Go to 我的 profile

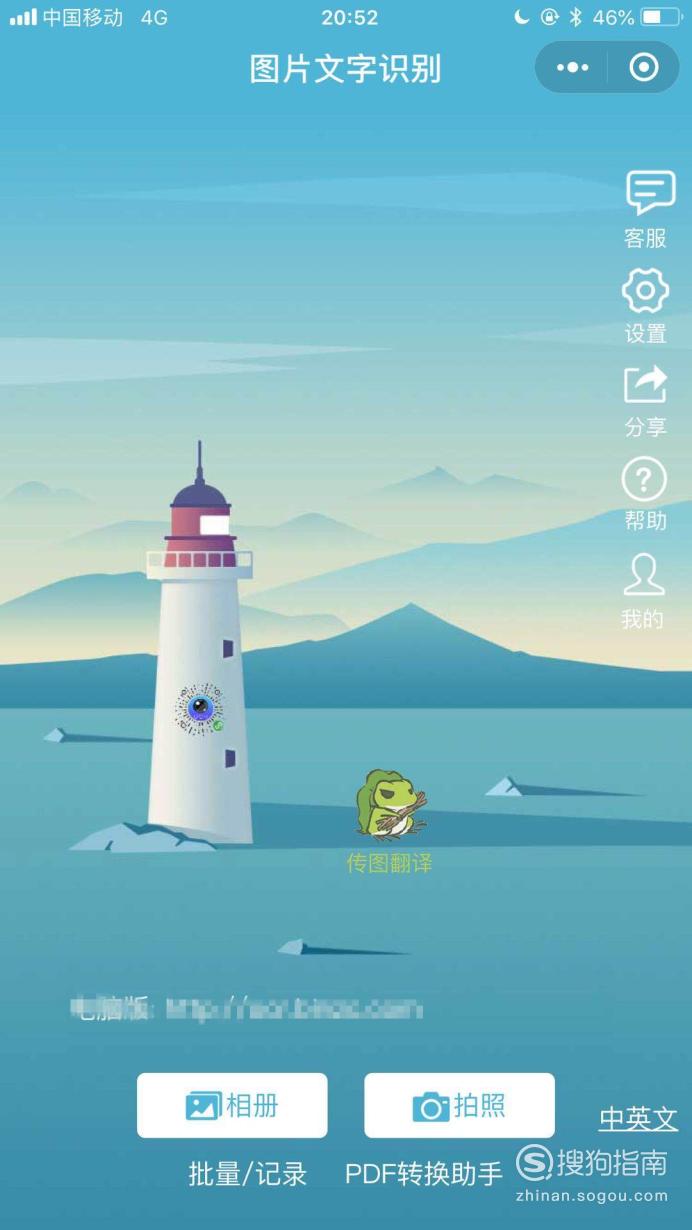(643, 590)
